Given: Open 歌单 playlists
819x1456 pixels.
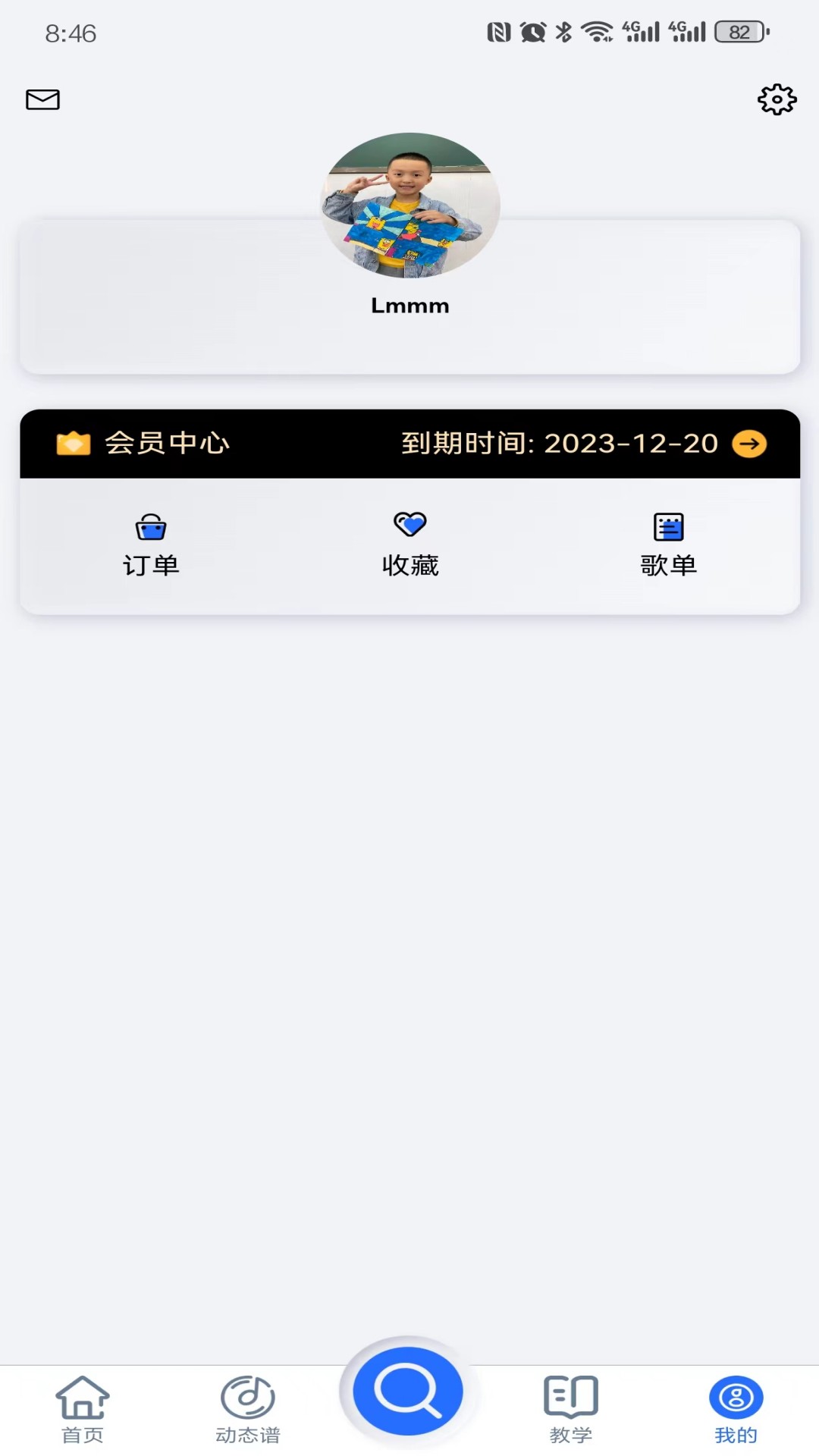Looking at the screenshot, I should tap(668, 544).
